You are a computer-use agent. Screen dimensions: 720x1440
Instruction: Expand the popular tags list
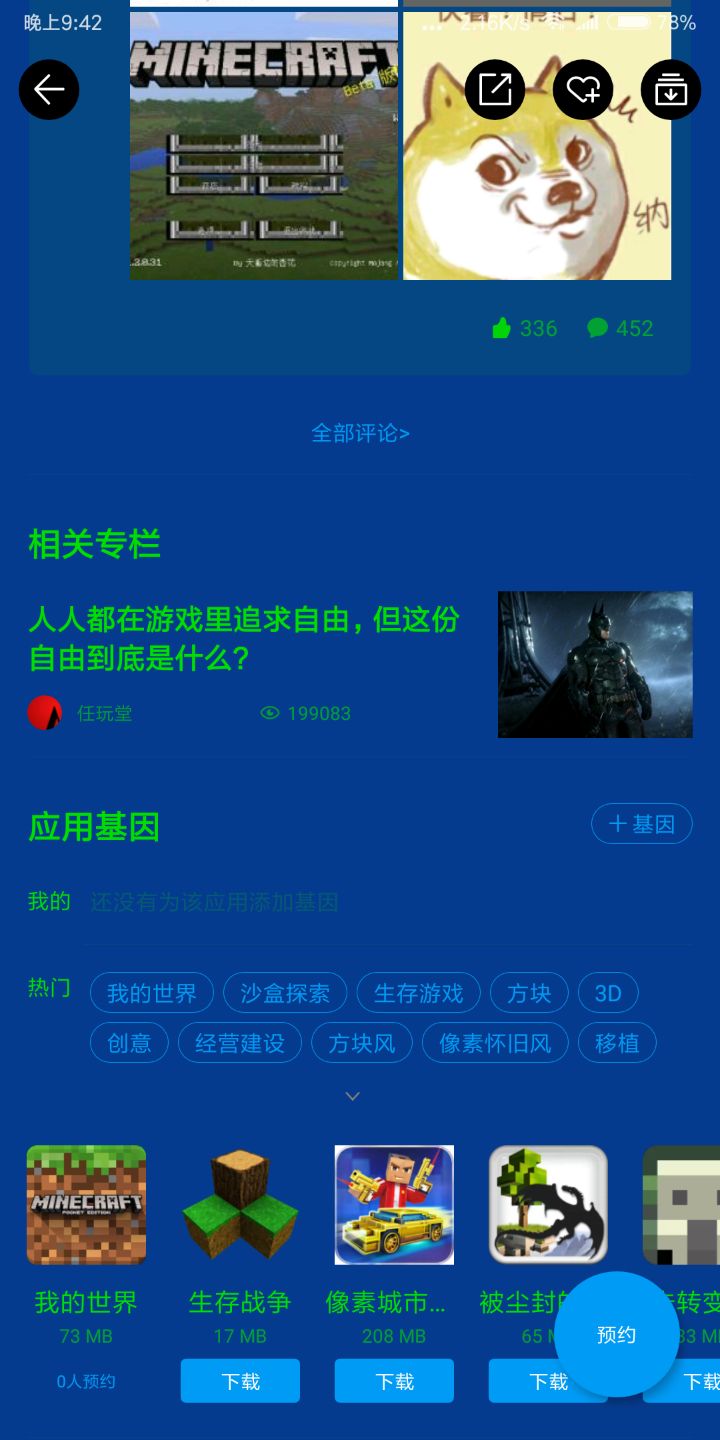[352, 1096]
